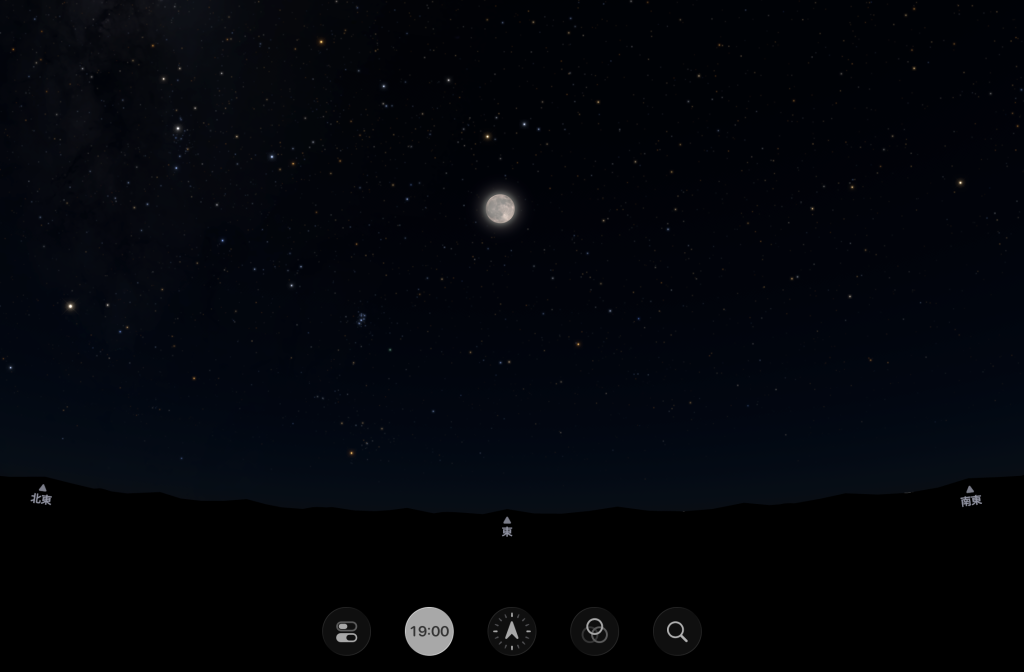Image resolution: width=1024 pixels, height=672 pixels.
Task: Select the Moon in the sky
Action: (x=500, y=208)
